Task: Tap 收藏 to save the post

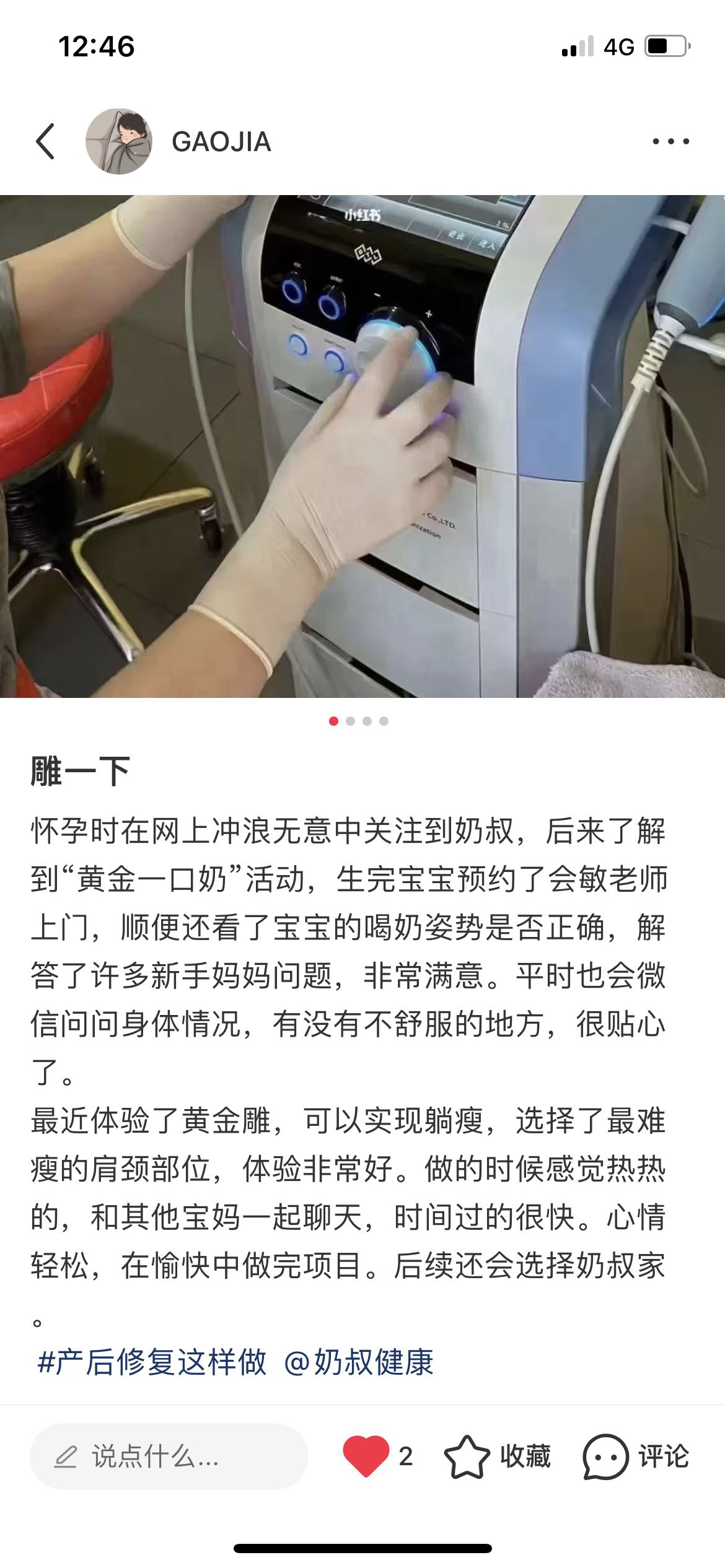Action: pos(497,1457)
